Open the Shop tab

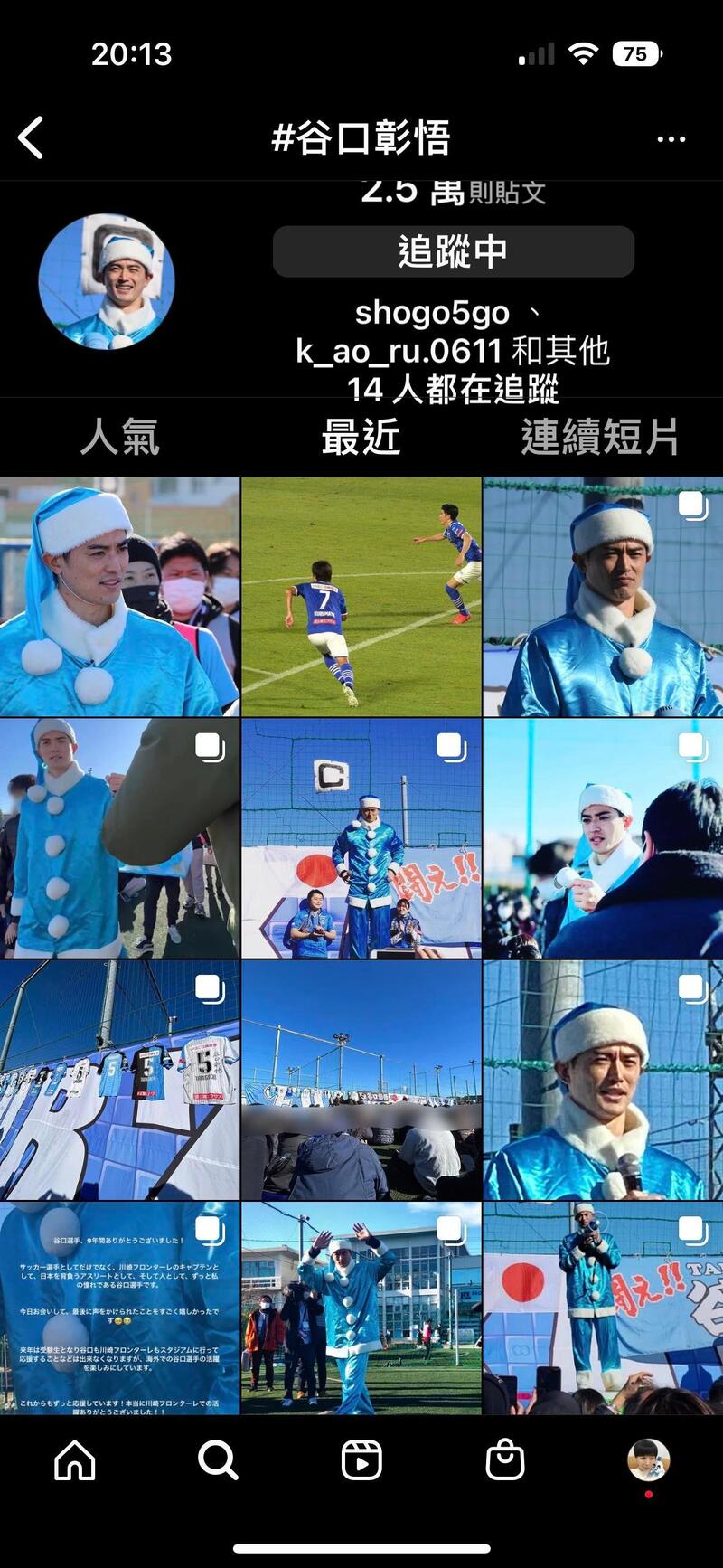pyautogui.click(x=504, y=1460)
